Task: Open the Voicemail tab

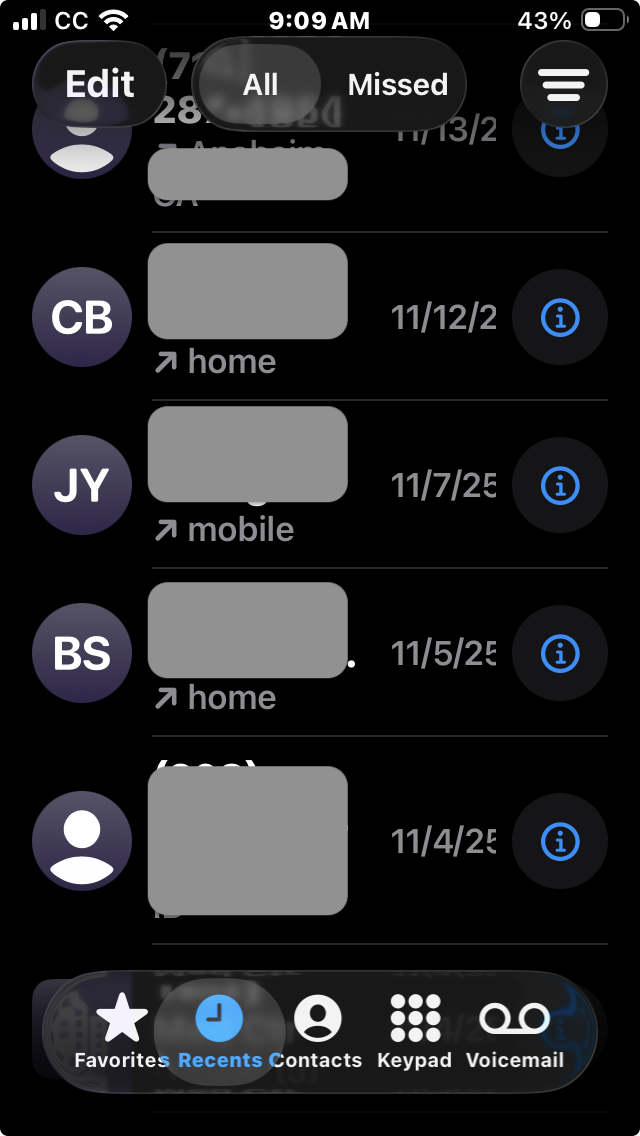Action: point(515,1031)
